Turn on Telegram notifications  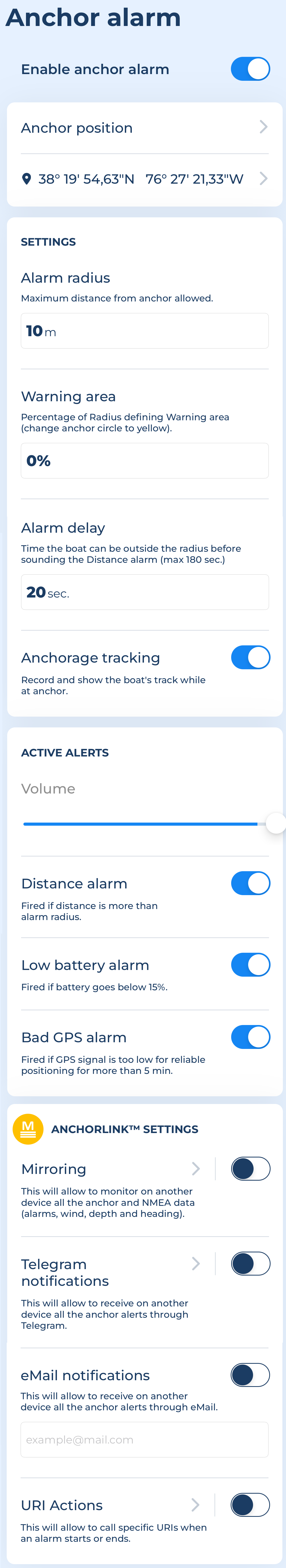click(250, 1264)
